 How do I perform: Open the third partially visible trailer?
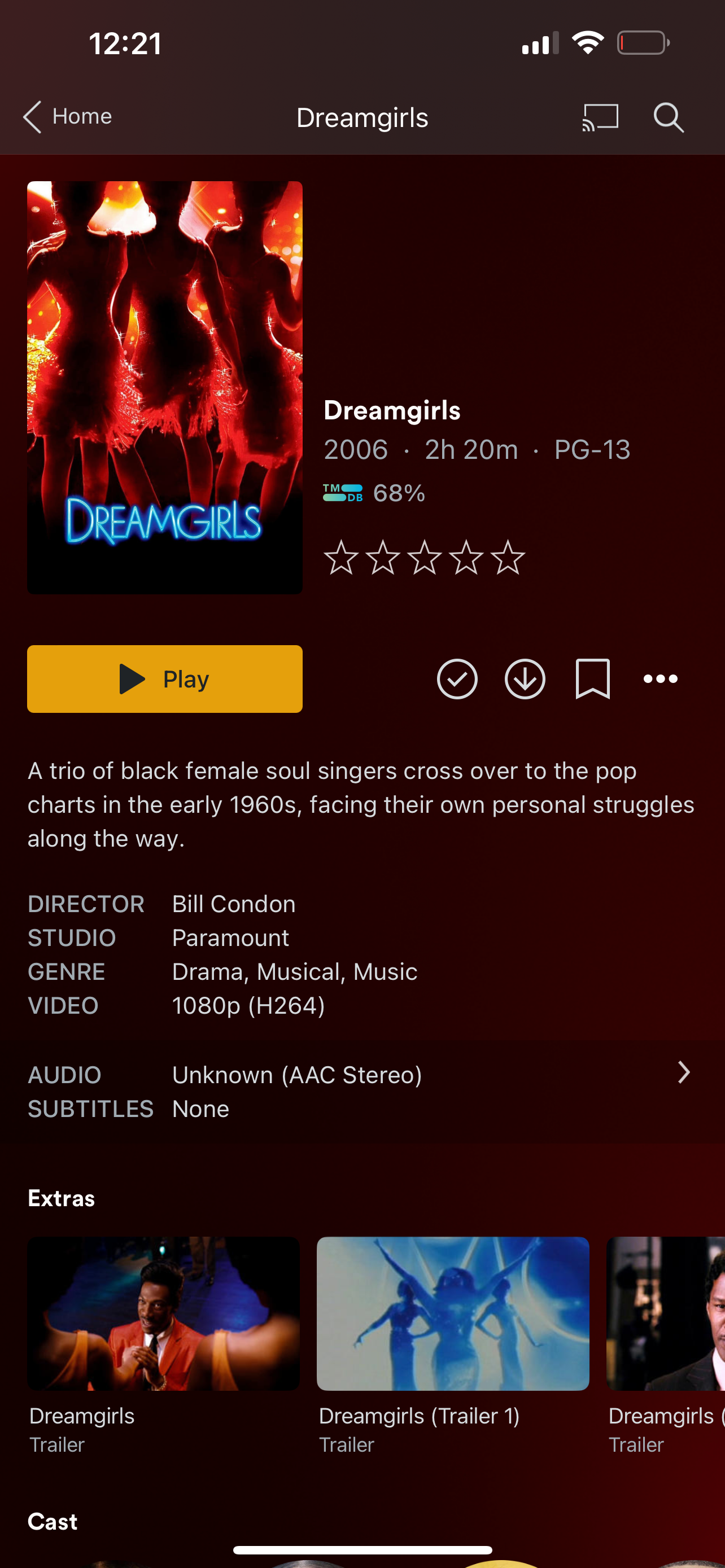666,1313
